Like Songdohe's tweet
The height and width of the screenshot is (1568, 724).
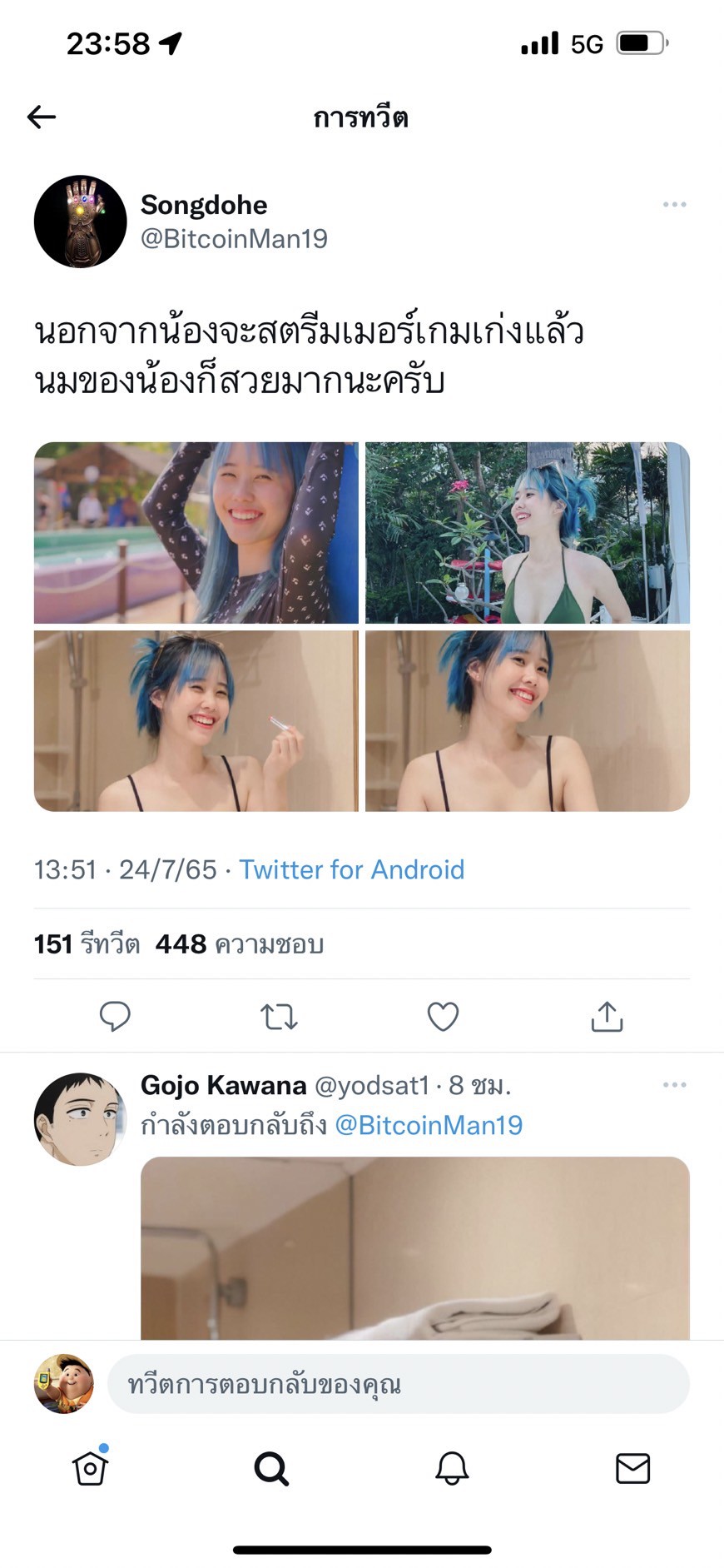click(x=443, y=1016)
